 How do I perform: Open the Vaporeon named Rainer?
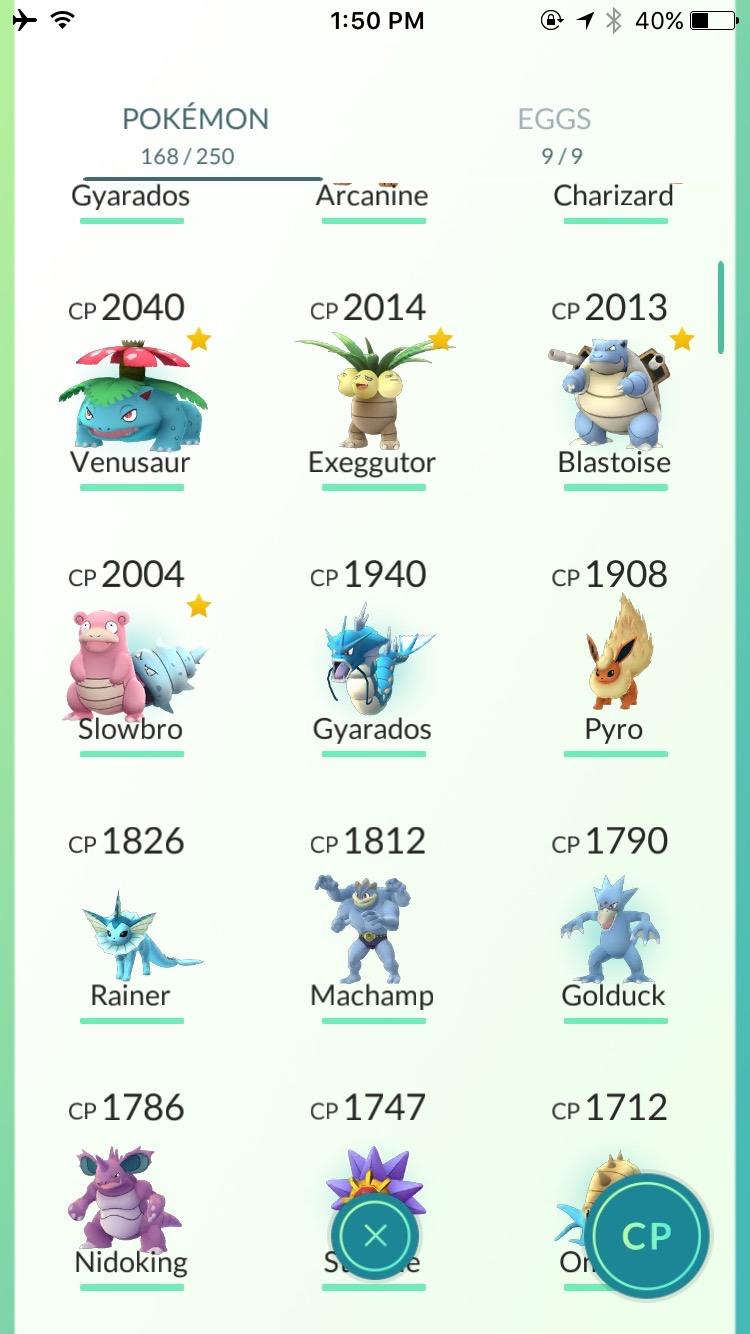click(131, 923)
